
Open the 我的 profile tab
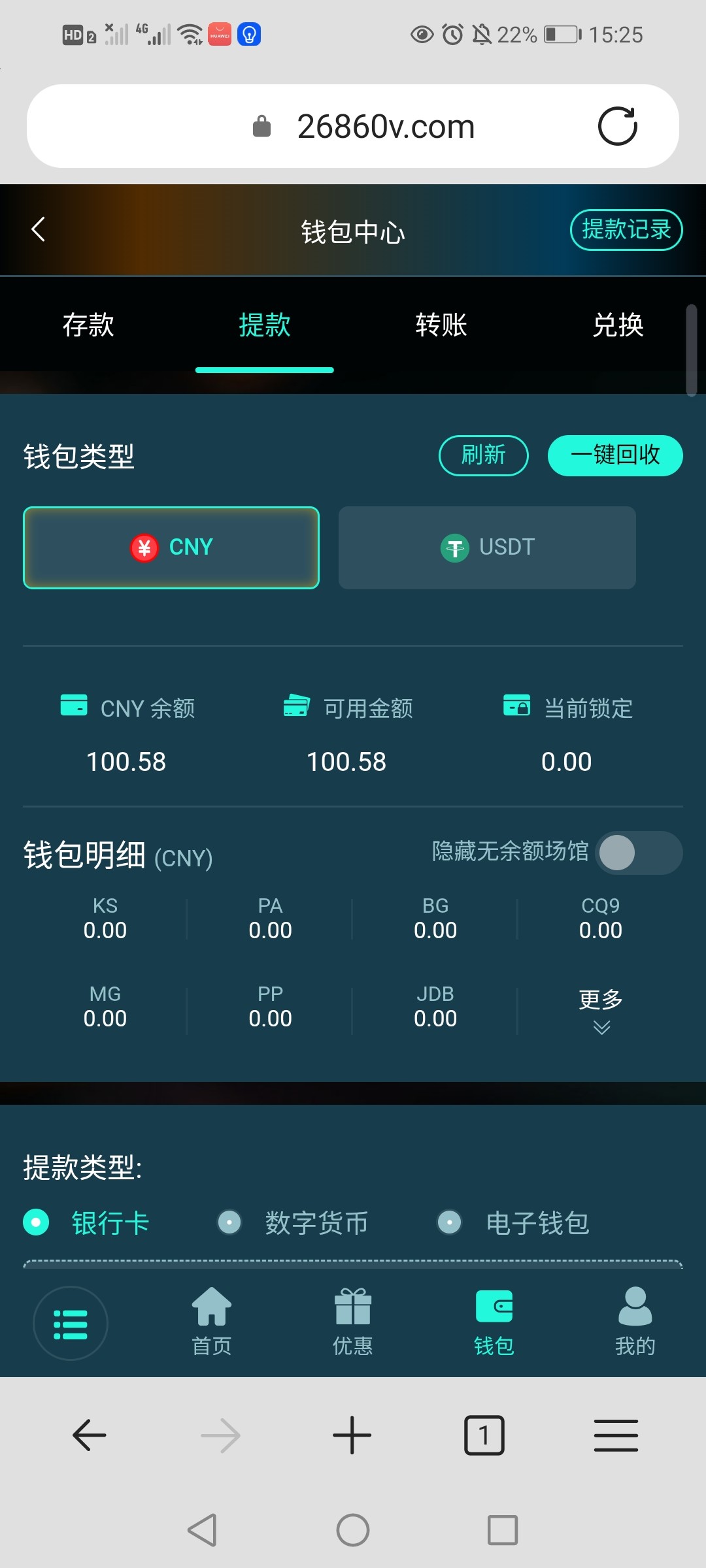[x=635, y=1321]
